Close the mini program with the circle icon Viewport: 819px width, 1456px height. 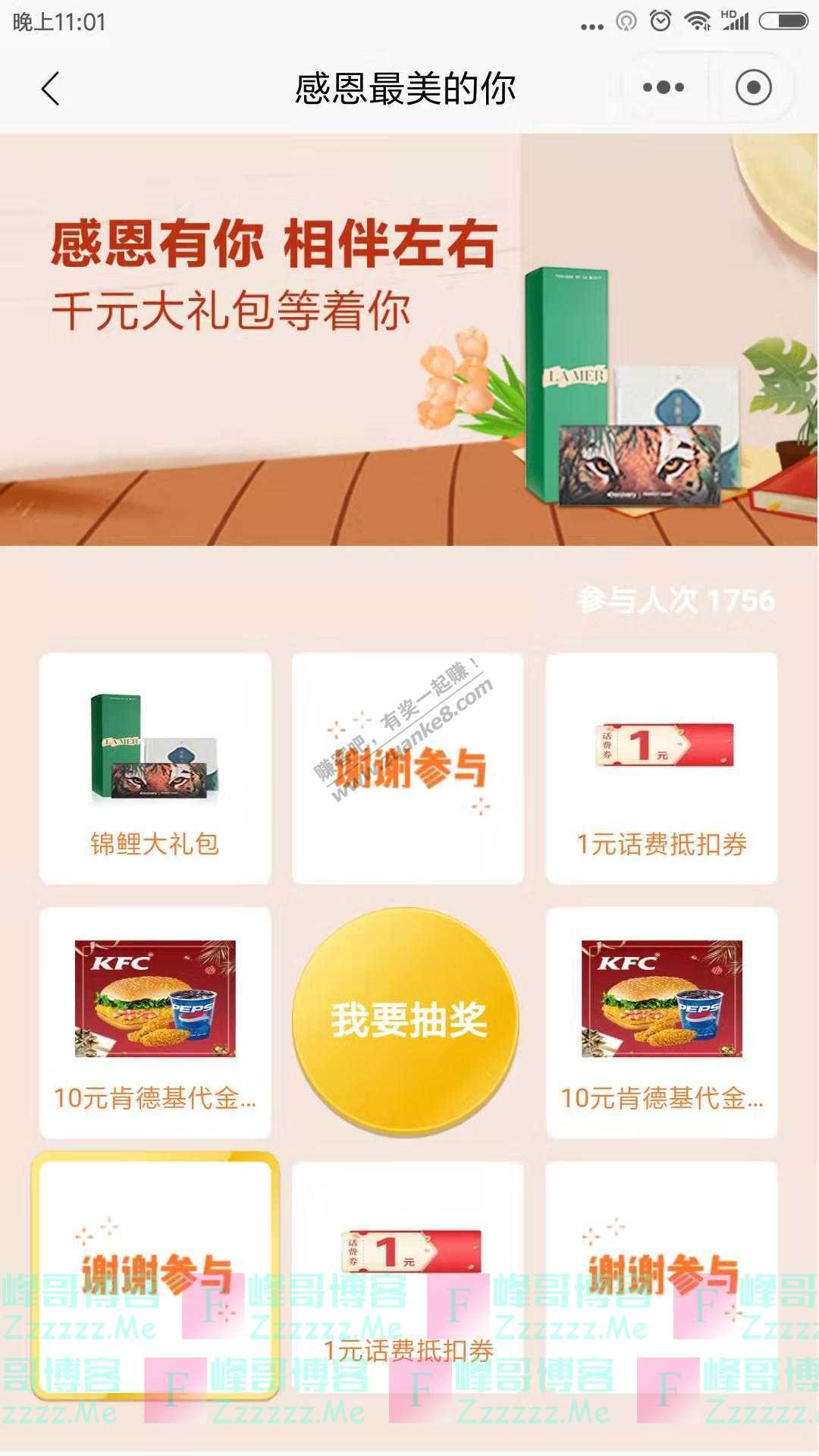click(x=753, y=88)
